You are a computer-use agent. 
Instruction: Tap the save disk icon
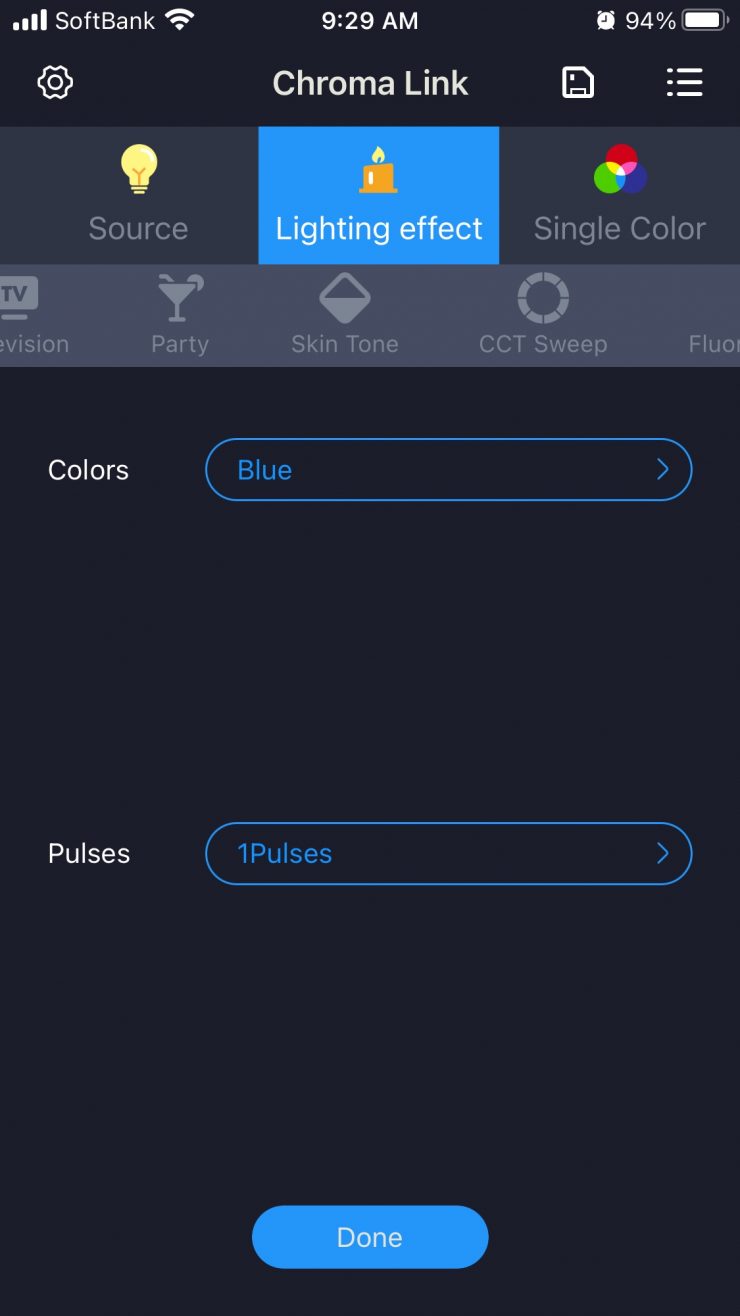coord(578,83)
